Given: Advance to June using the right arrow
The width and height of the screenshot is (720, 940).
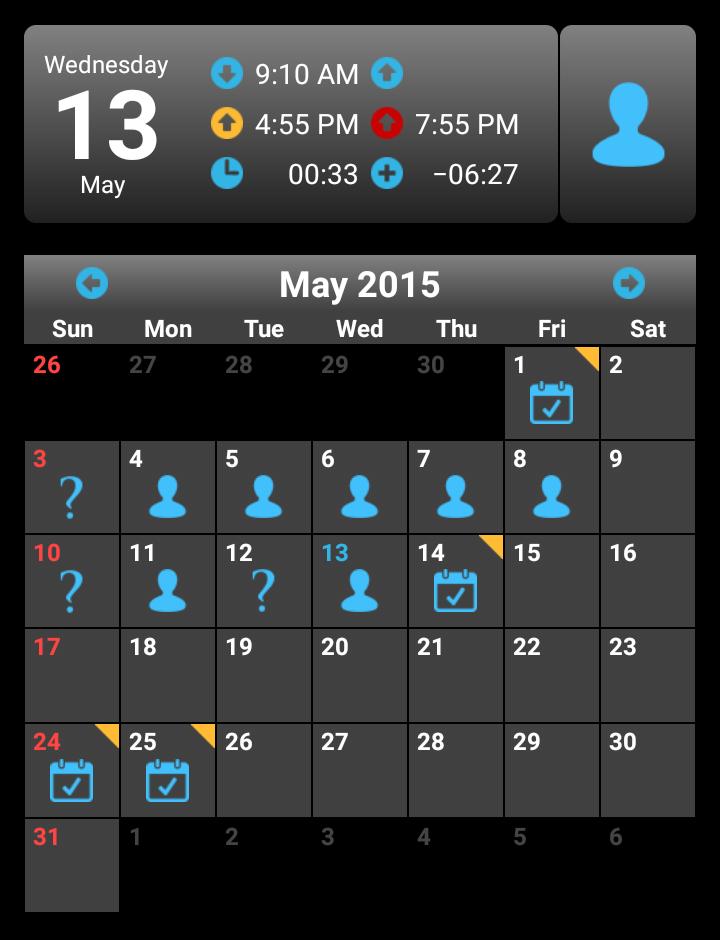Looking at the screenshot, I should click(628, 283).
